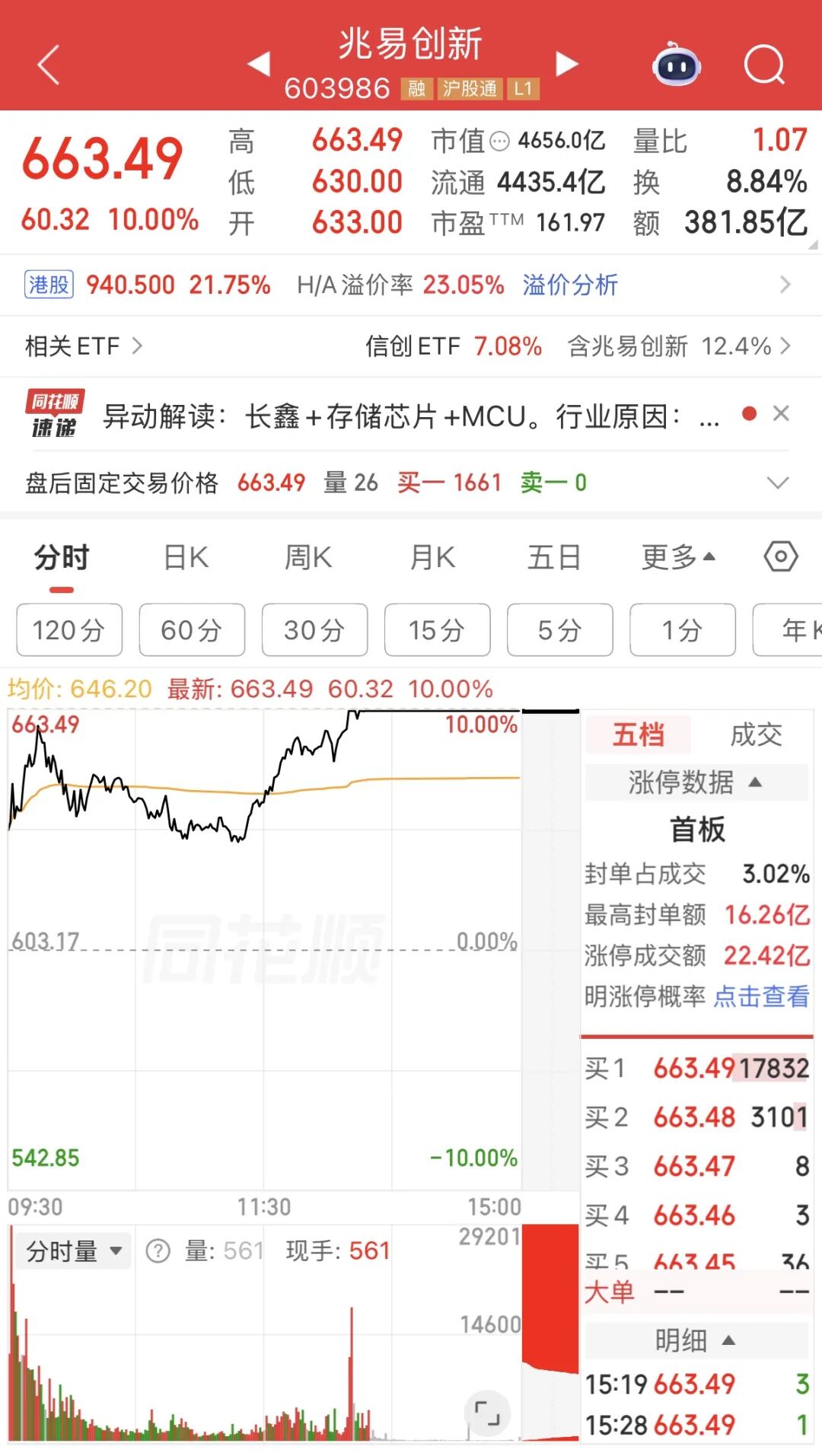Open 溢价分析 link
This screenshot has height=1456, width=822.
(570, 285)
